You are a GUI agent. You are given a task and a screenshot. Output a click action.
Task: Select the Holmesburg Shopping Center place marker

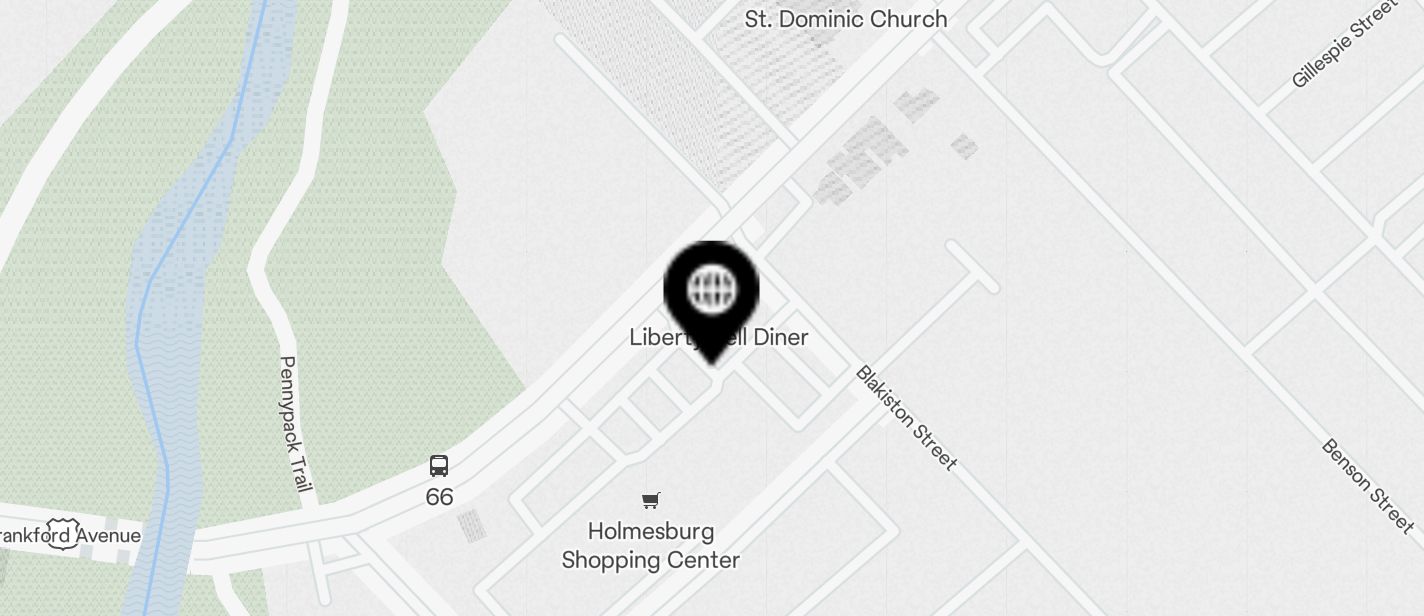point(651,500)
